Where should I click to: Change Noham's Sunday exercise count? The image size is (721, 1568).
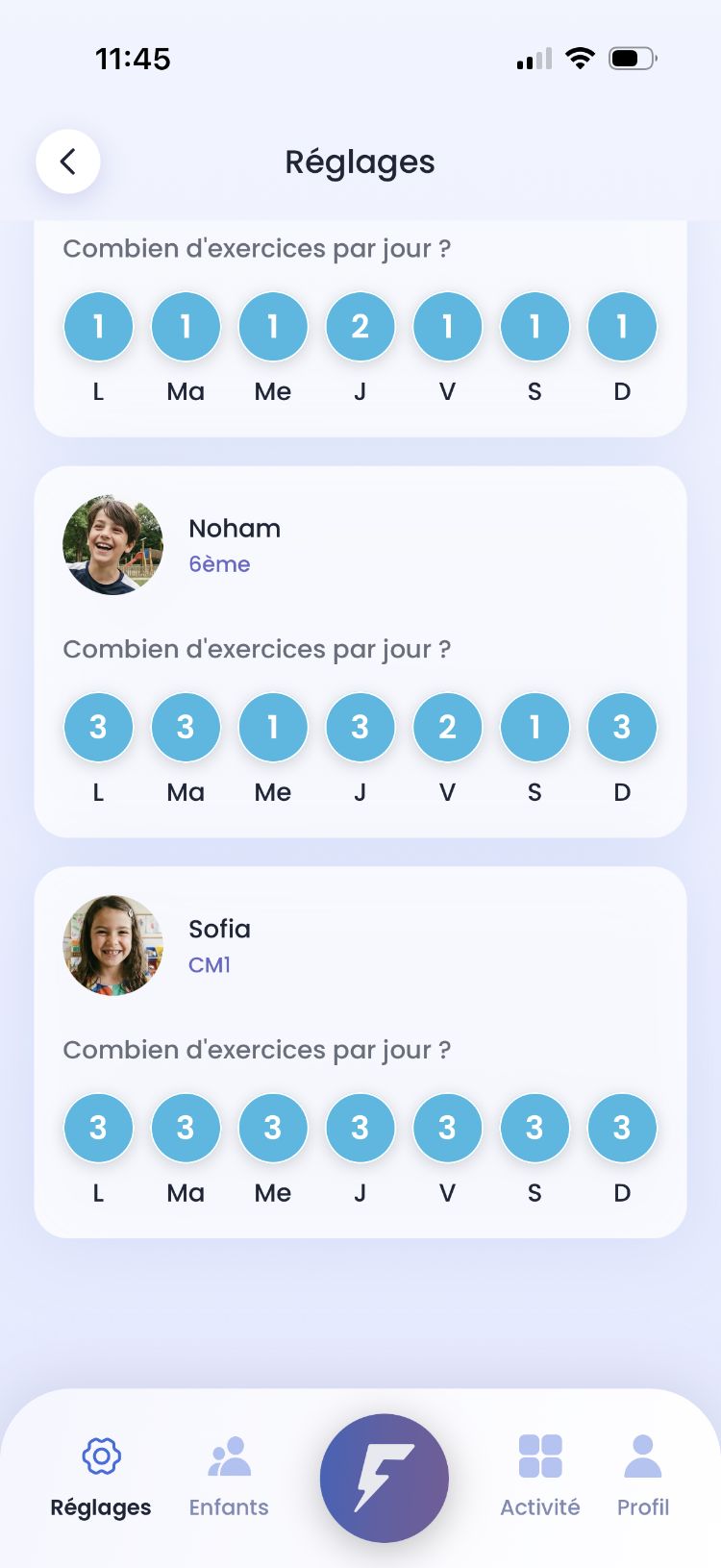(x=622, y=727)
